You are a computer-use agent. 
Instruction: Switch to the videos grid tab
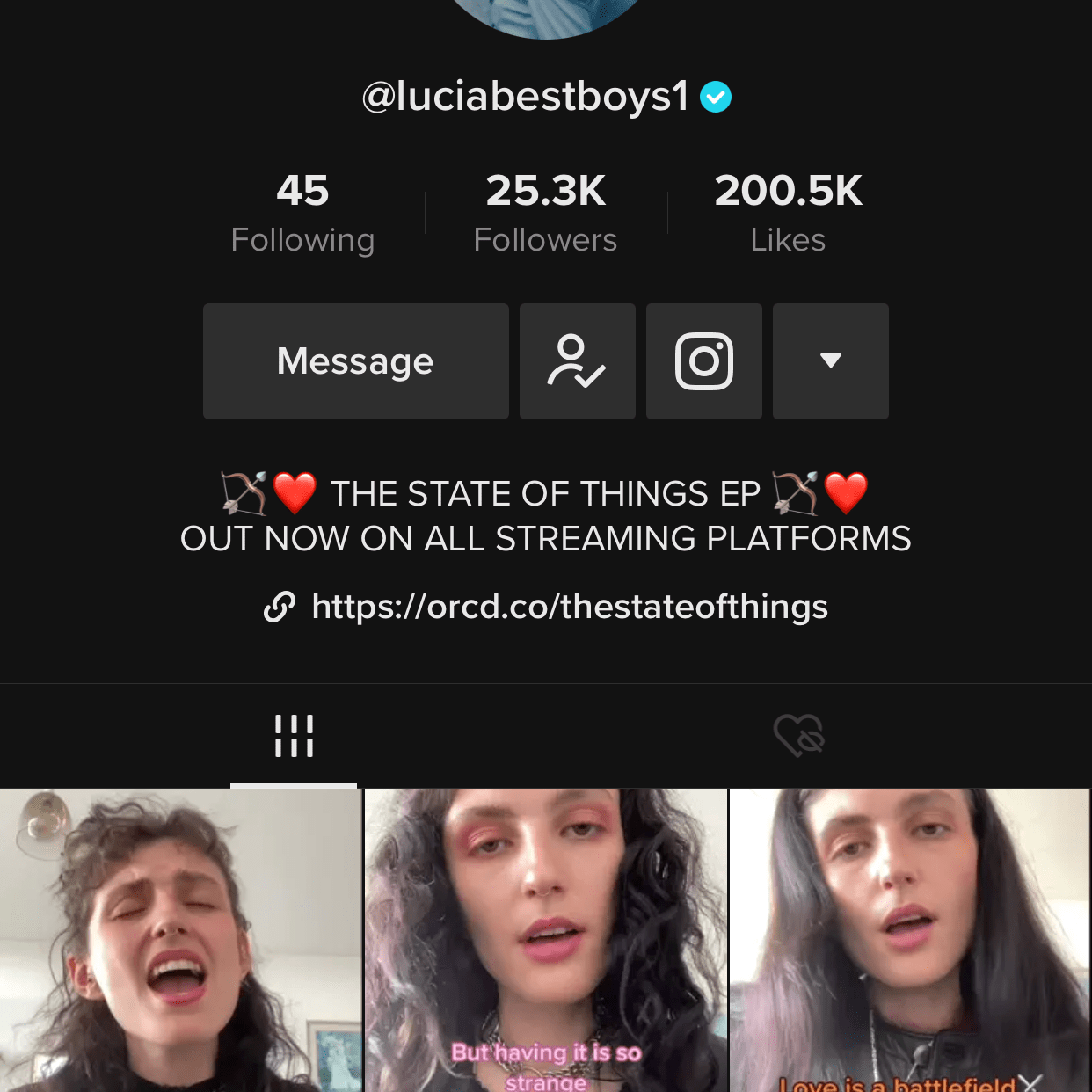point(294,736)
